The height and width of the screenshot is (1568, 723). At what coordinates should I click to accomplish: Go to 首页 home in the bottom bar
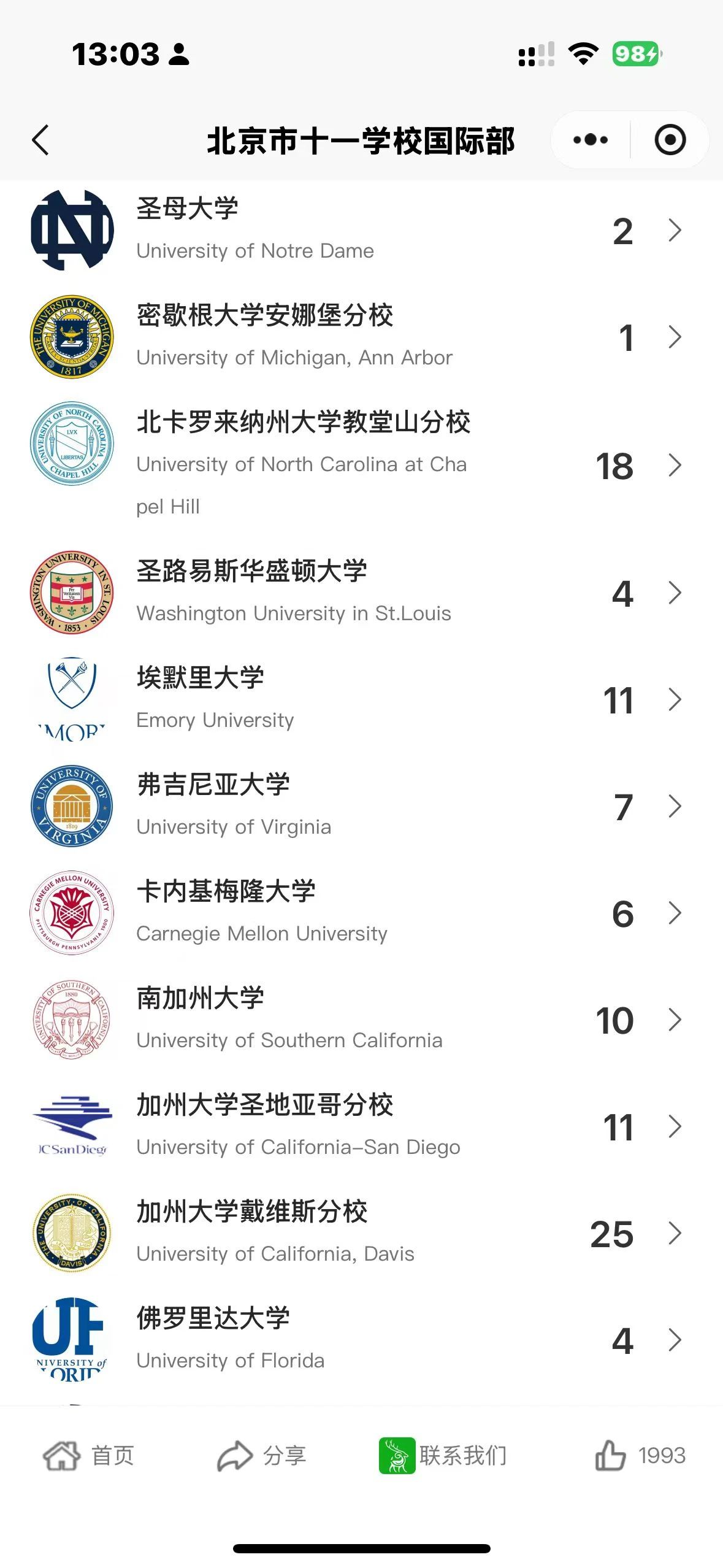88,1455
